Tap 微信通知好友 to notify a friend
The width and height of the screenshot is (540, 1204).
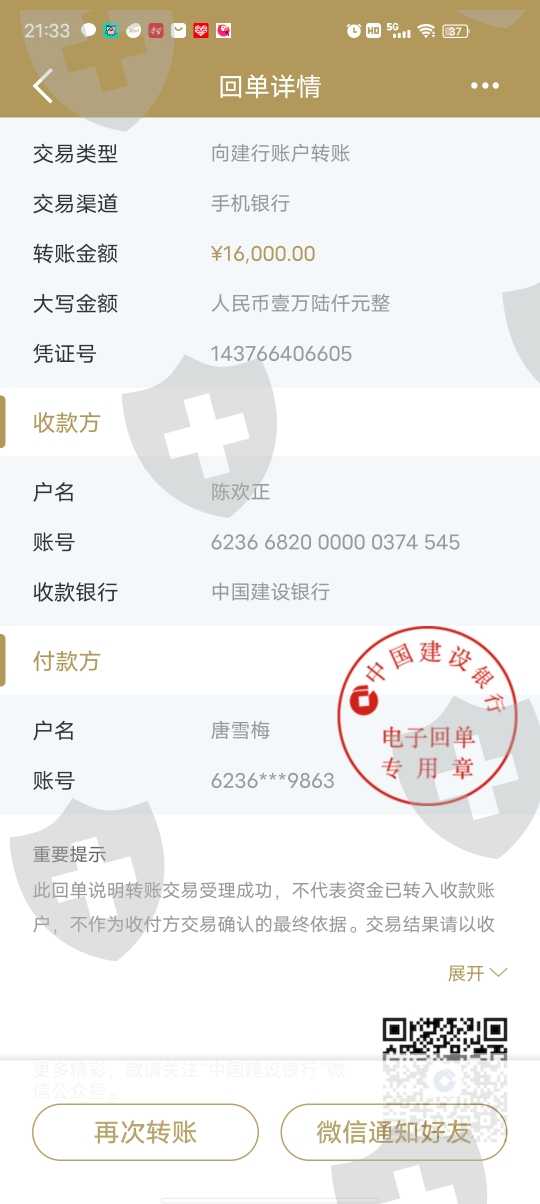click(x=394, y=1132)
